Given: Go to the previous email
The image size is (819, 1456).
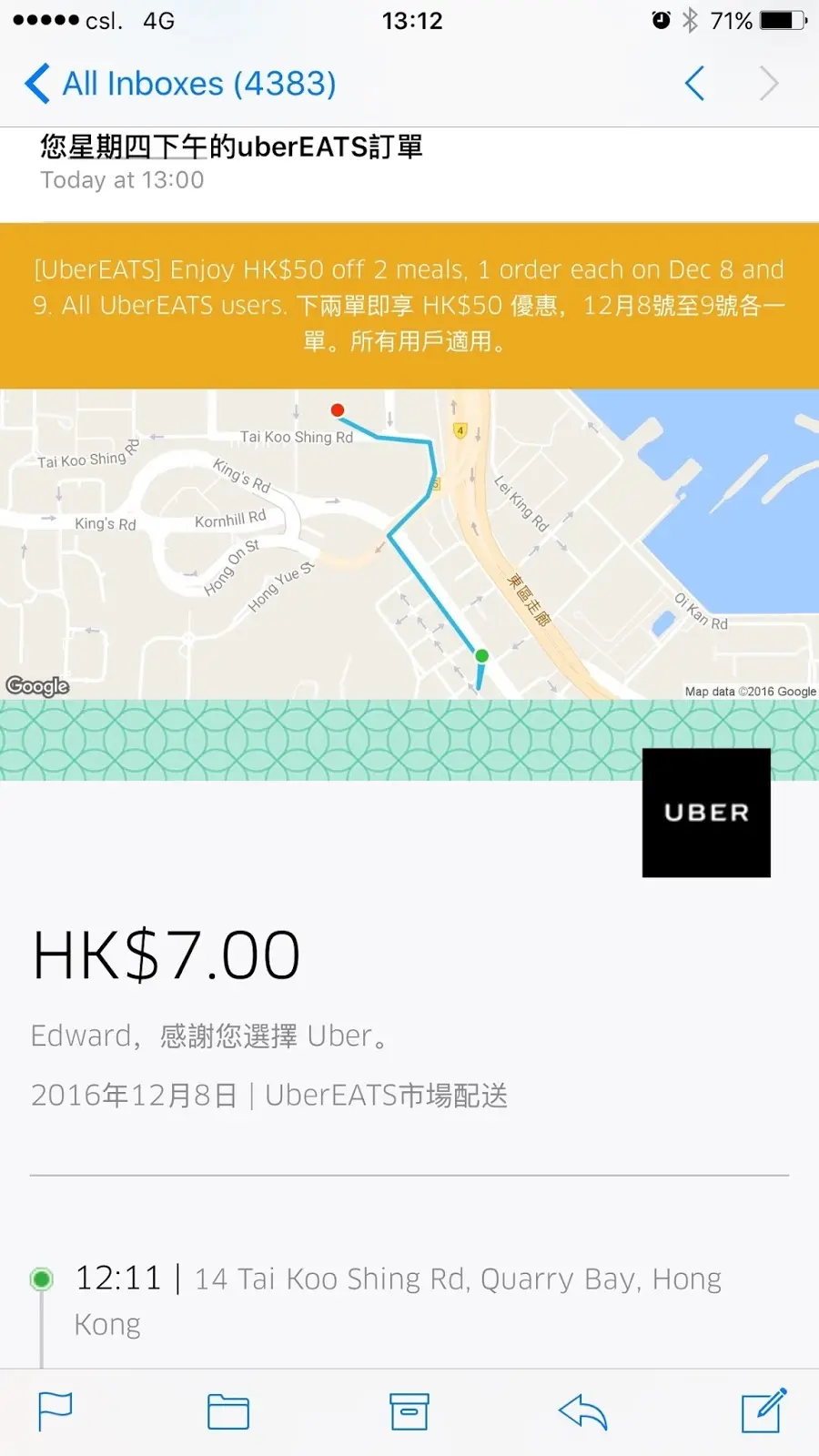Looking at the screenshot, I should [694, 84].
